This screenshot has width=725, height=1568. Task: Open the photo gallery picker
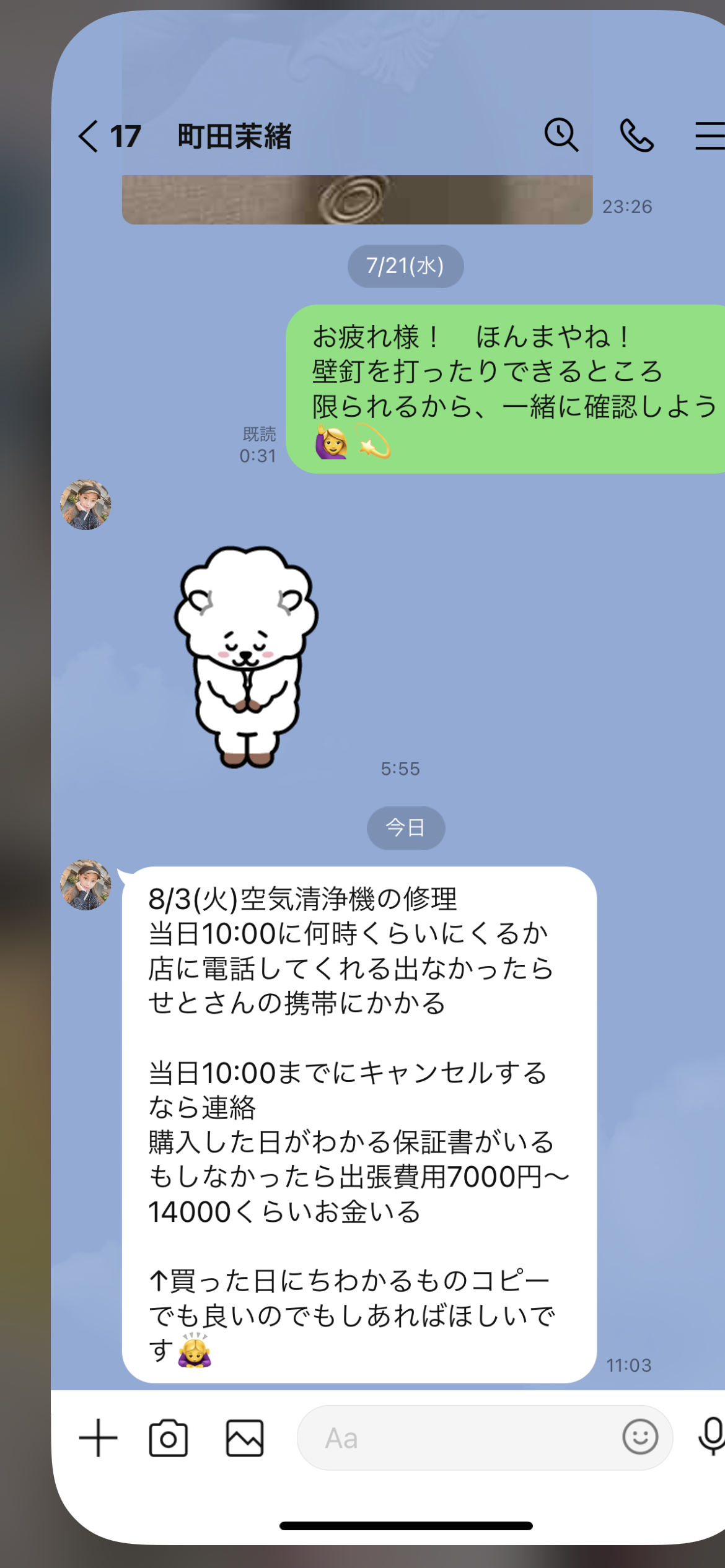tap(244, 1437)
